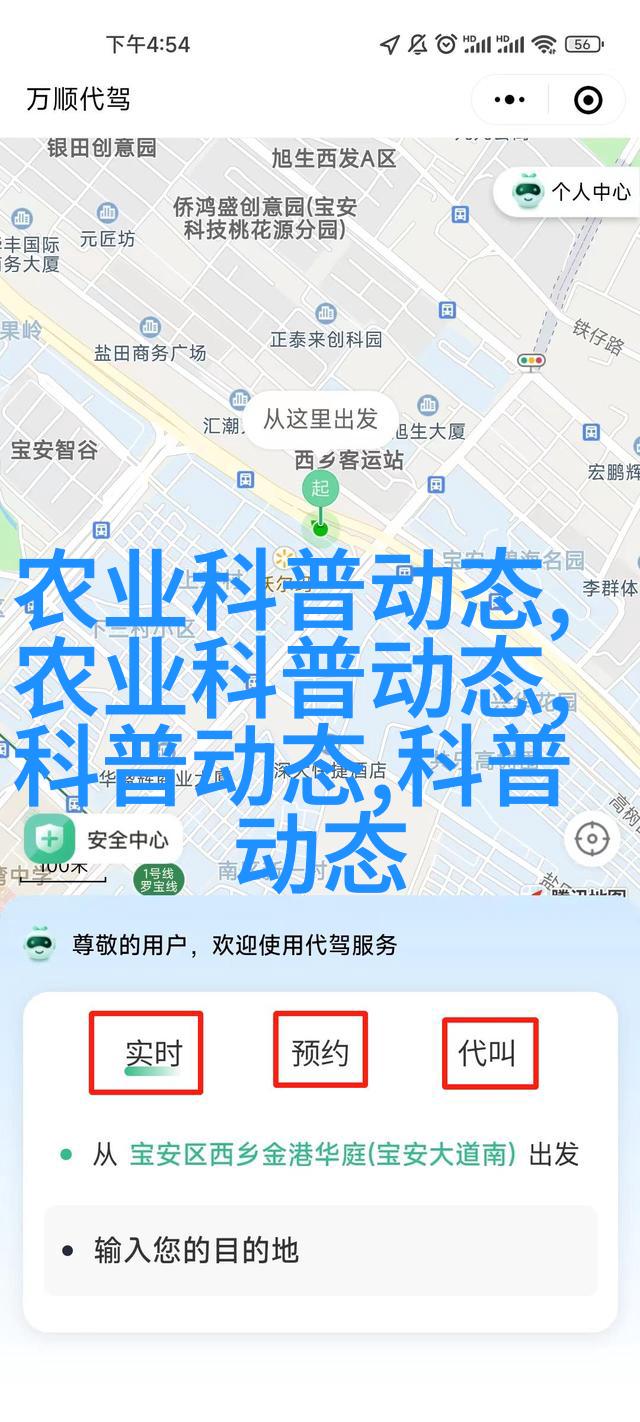Recenter map to current location
Screen dimensions: 640x1422
(x=592, y=838)
